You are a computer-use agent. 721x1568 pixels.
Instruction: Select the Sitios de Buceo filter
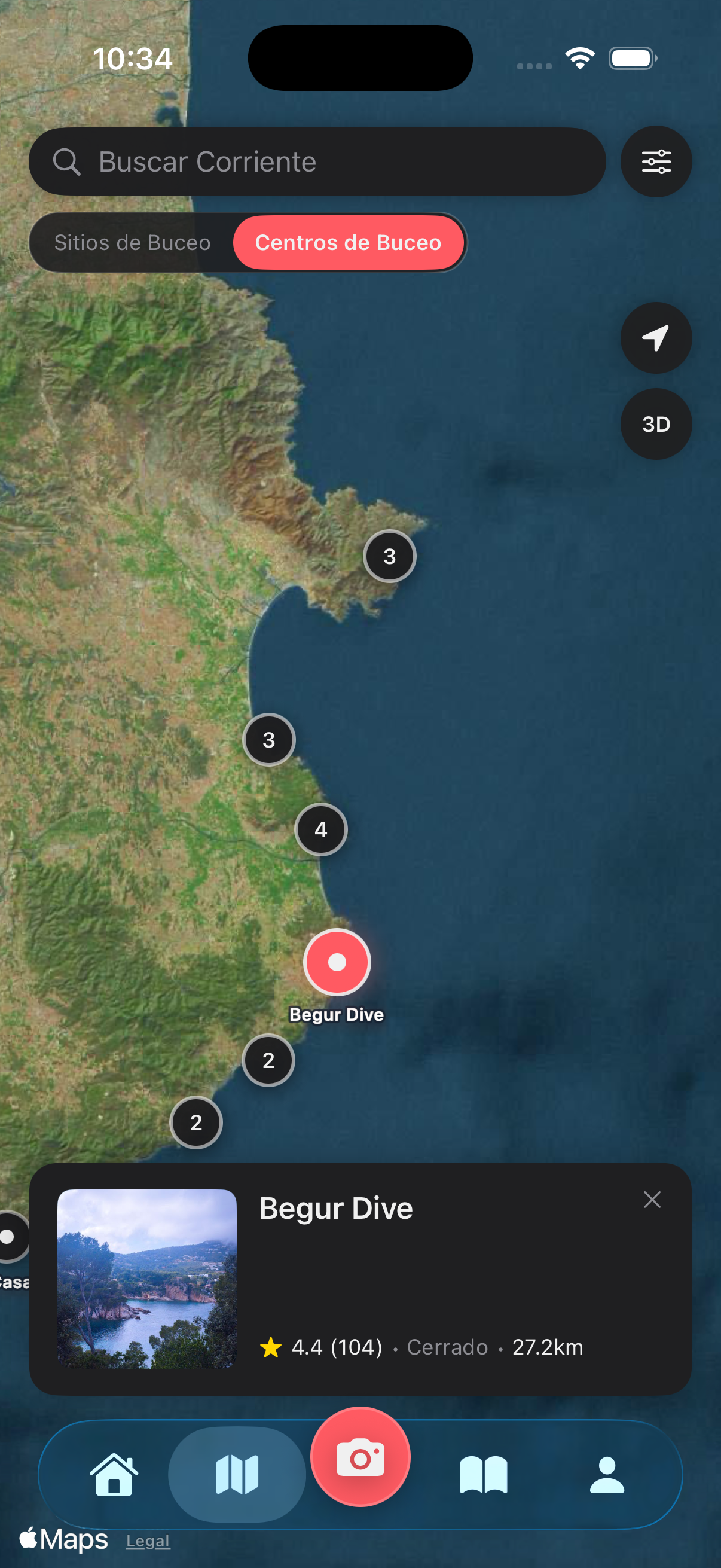pyautogui.click(x=133, y=242)
